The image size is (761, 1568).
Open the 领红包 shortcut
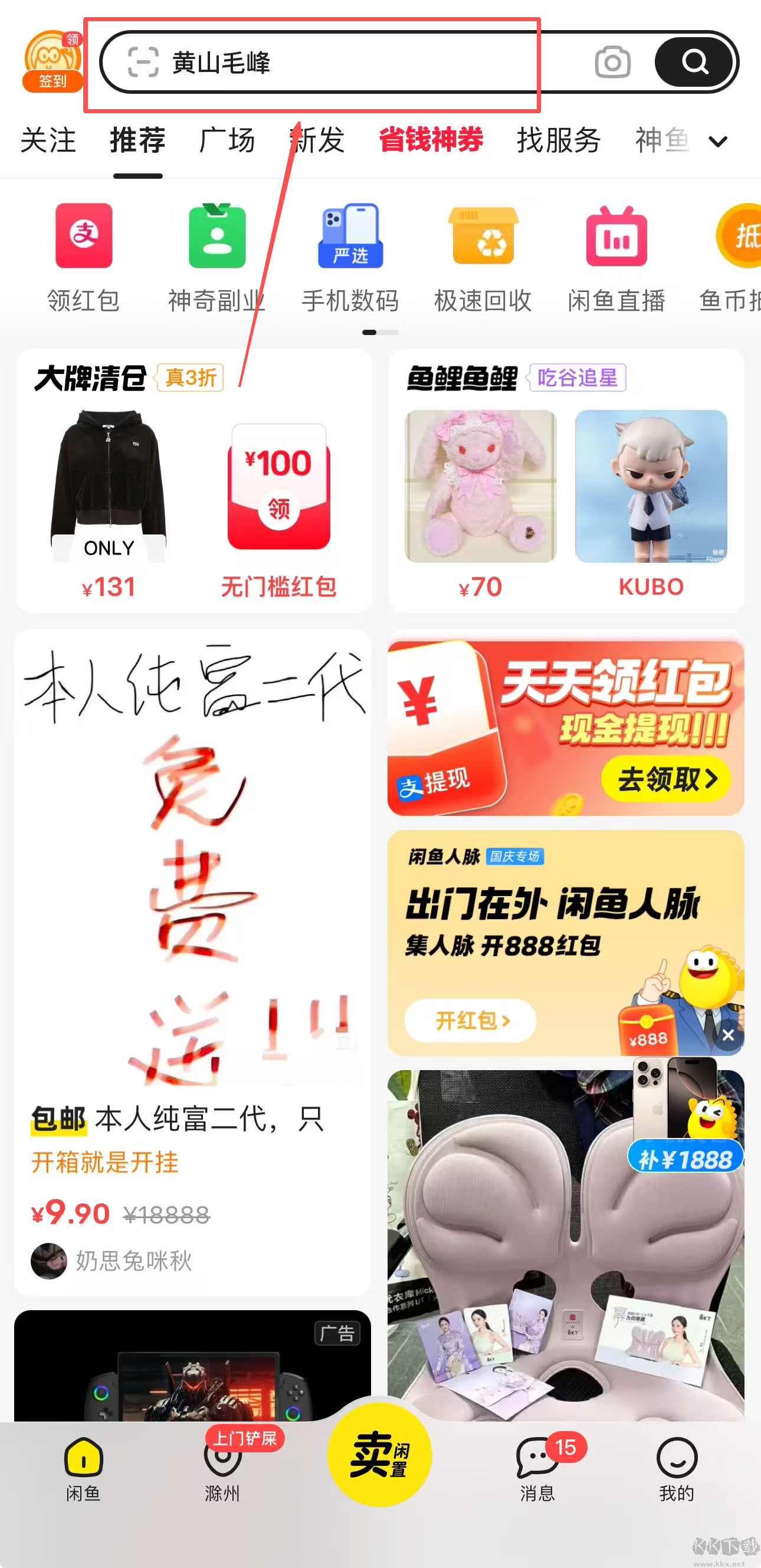[84, 257]
